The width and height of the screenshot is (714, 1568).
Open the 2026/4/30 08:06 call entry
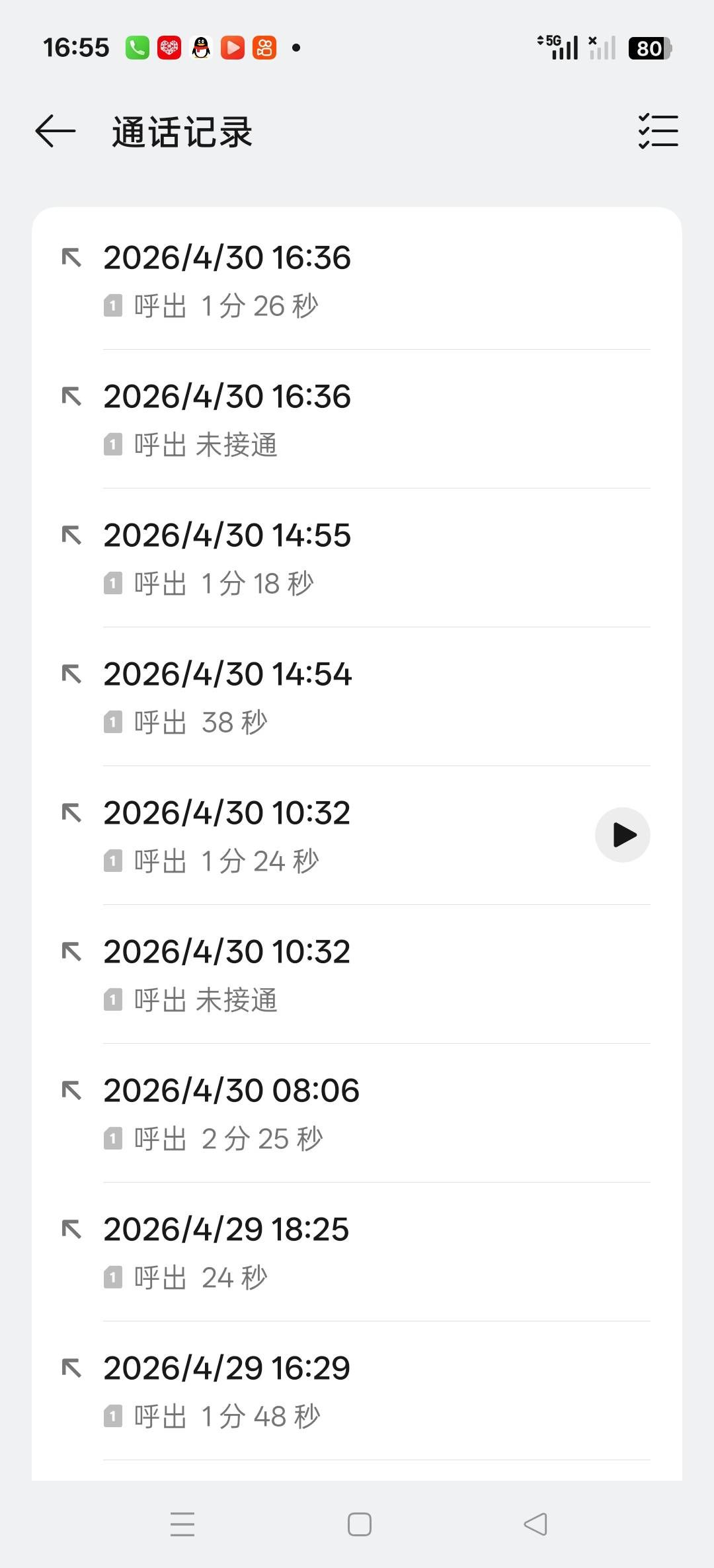pos(357,1113)
